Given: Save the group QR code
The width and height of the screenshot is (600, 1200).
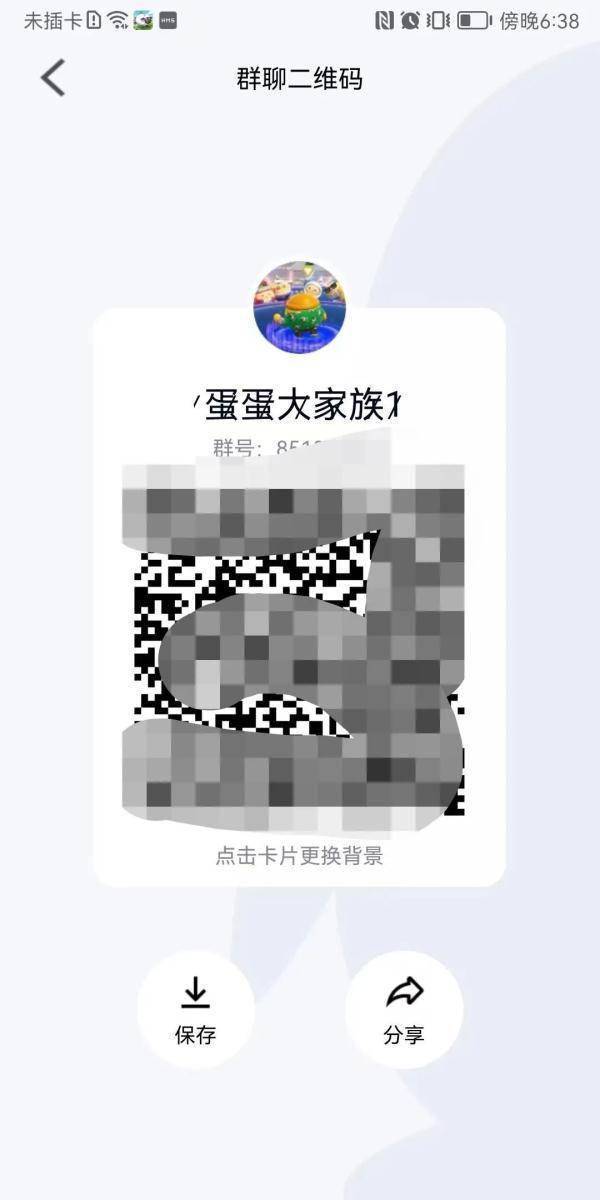Looking at the screenshot, I should click(x=195, y=1009).
